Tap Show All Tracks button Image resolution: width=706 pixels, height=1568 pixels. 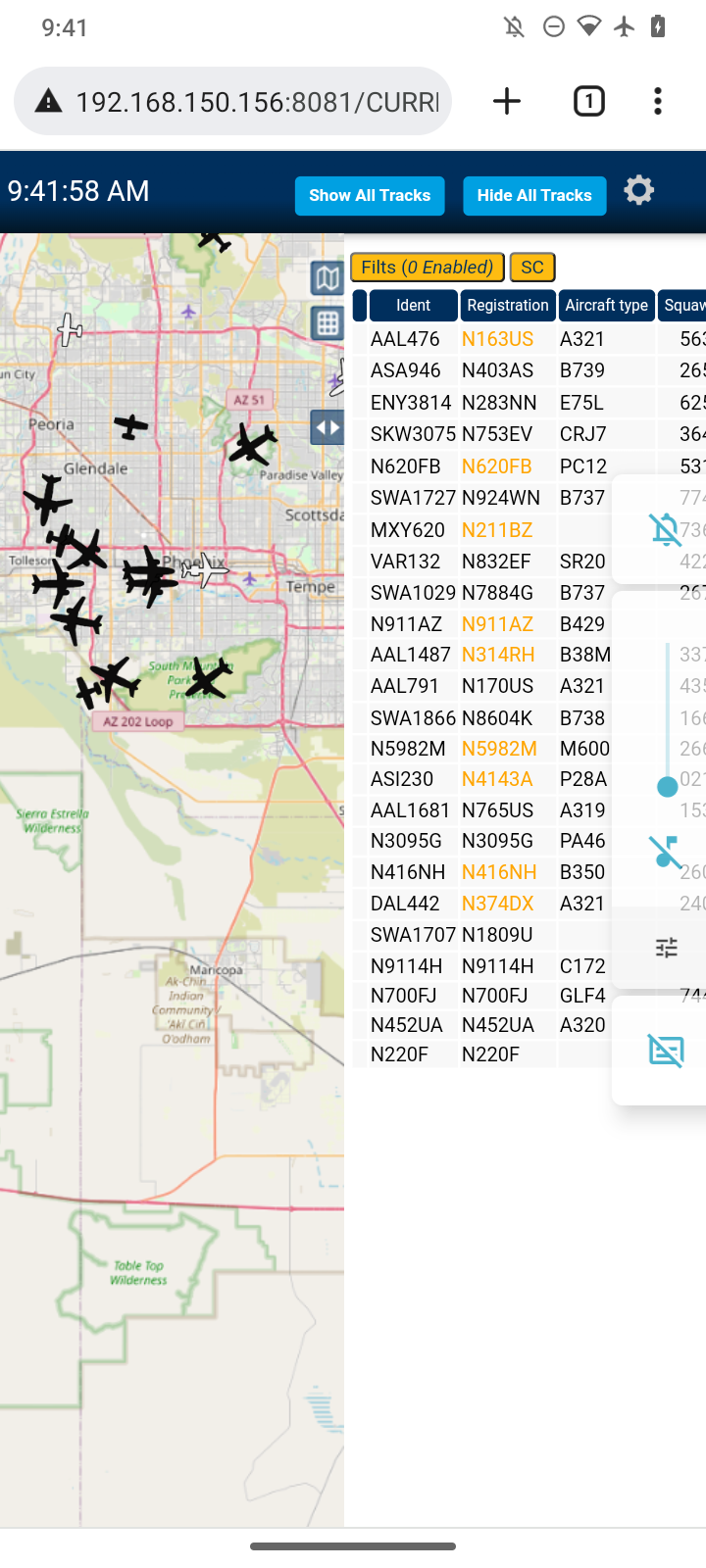[370, 196]
